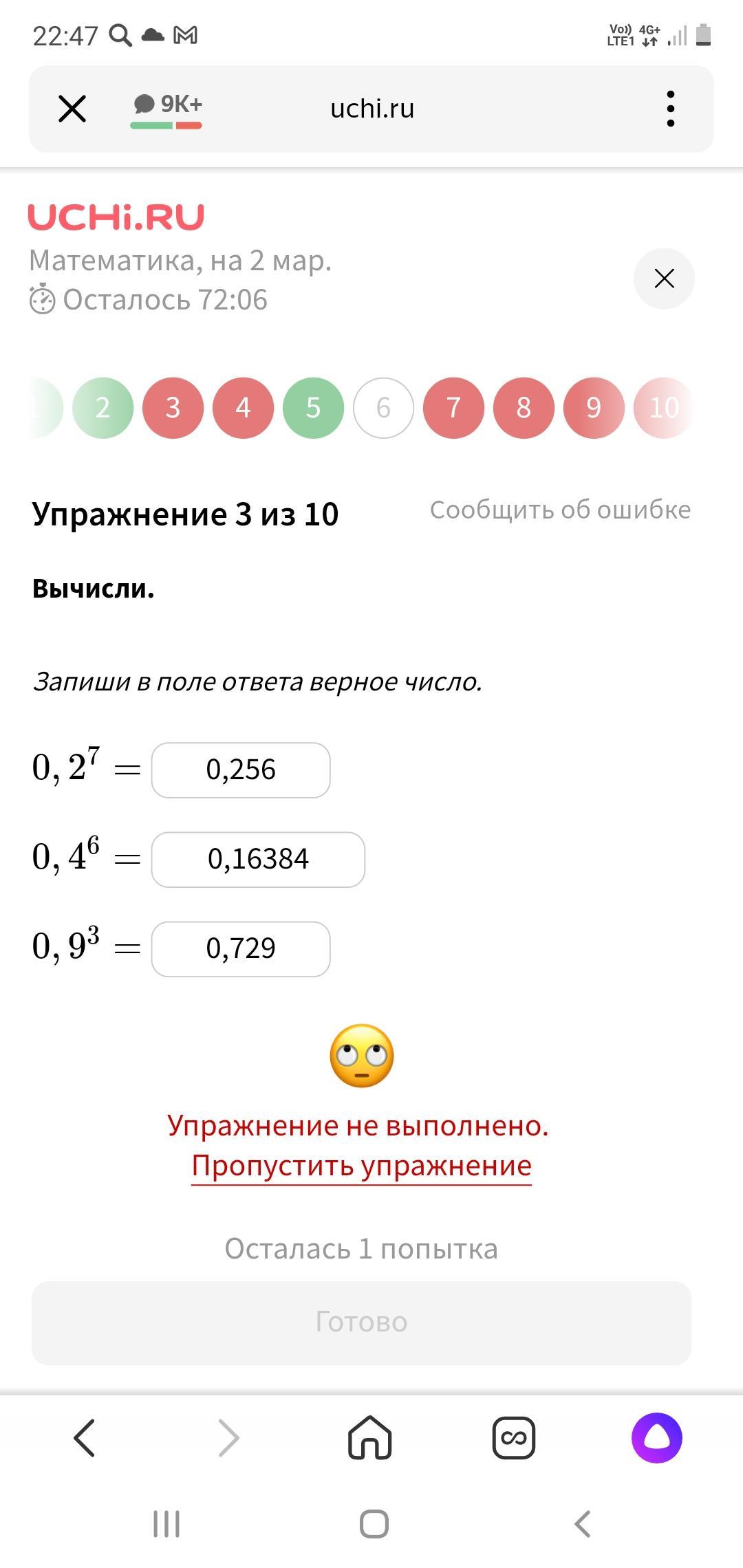Viewport: 743px width, 1568px height.
Task: Go back in the browser toolbar
Action: pos(85,1437)
